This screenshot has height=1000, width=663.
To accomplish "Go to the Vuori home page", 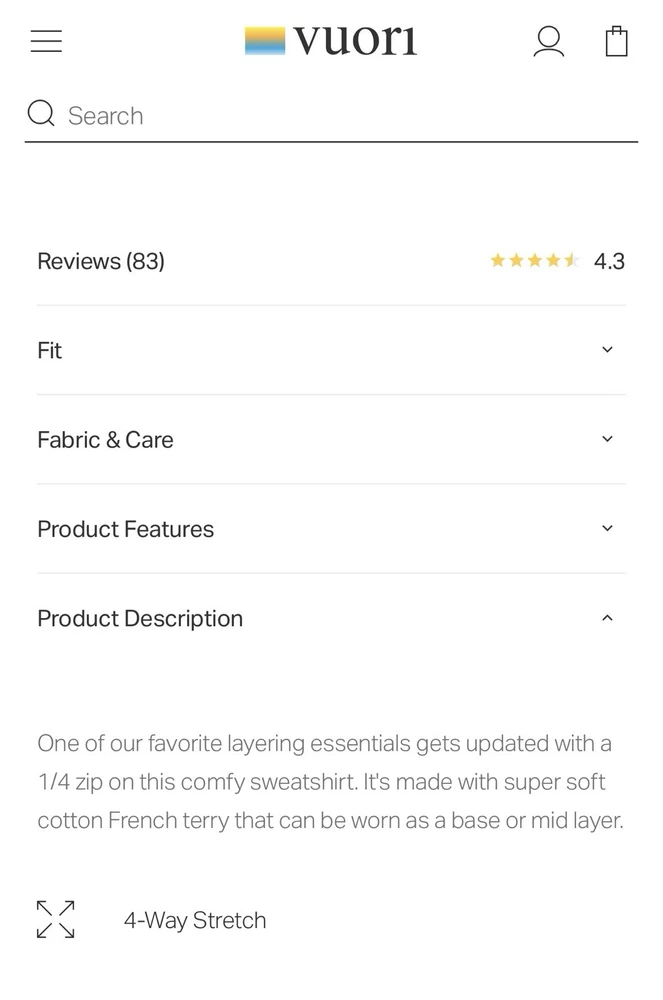I will 331,41.
